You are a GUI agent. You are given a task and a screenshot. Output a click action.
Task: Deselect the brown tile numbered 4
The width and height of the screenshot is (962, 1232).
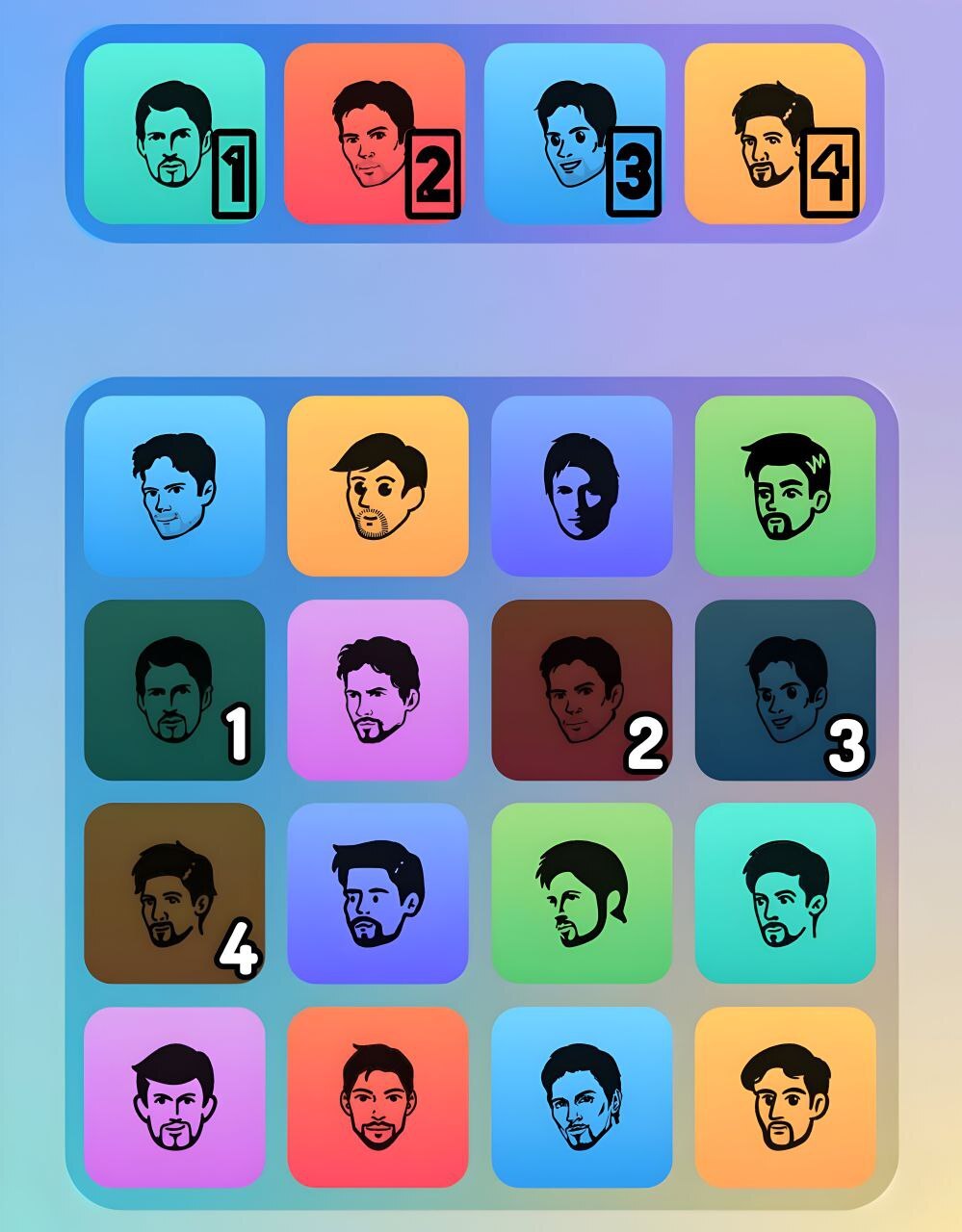tap(174, 893)
